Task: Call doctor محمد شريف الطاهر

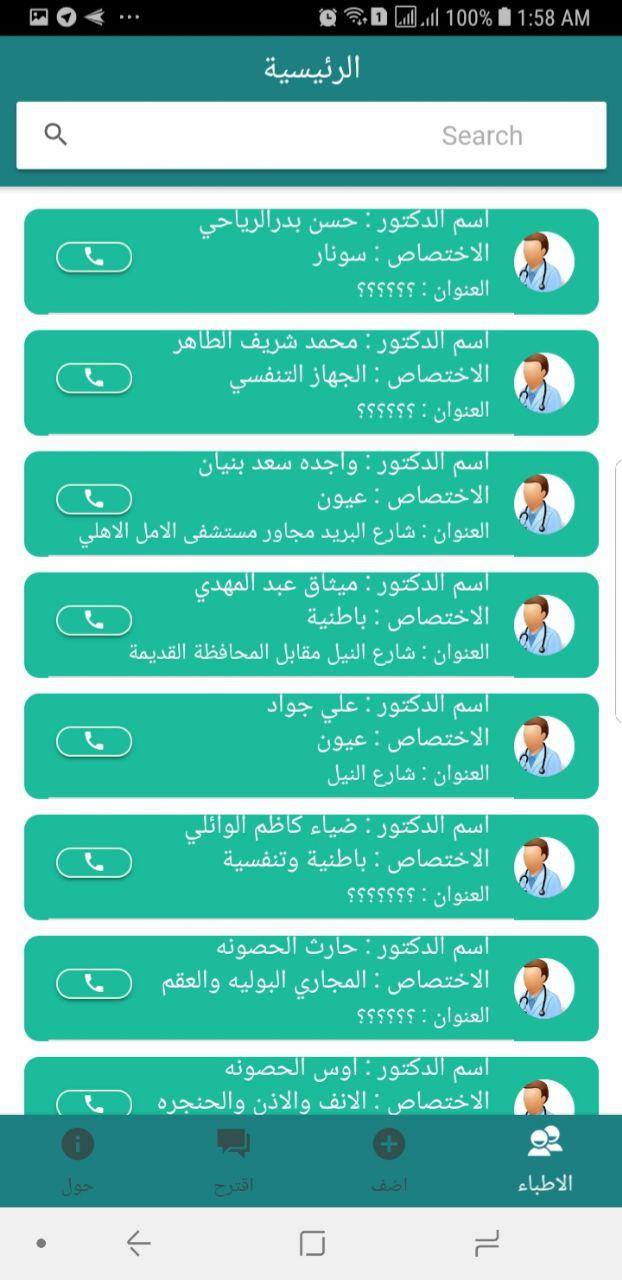Action: [x=94, y=378]
